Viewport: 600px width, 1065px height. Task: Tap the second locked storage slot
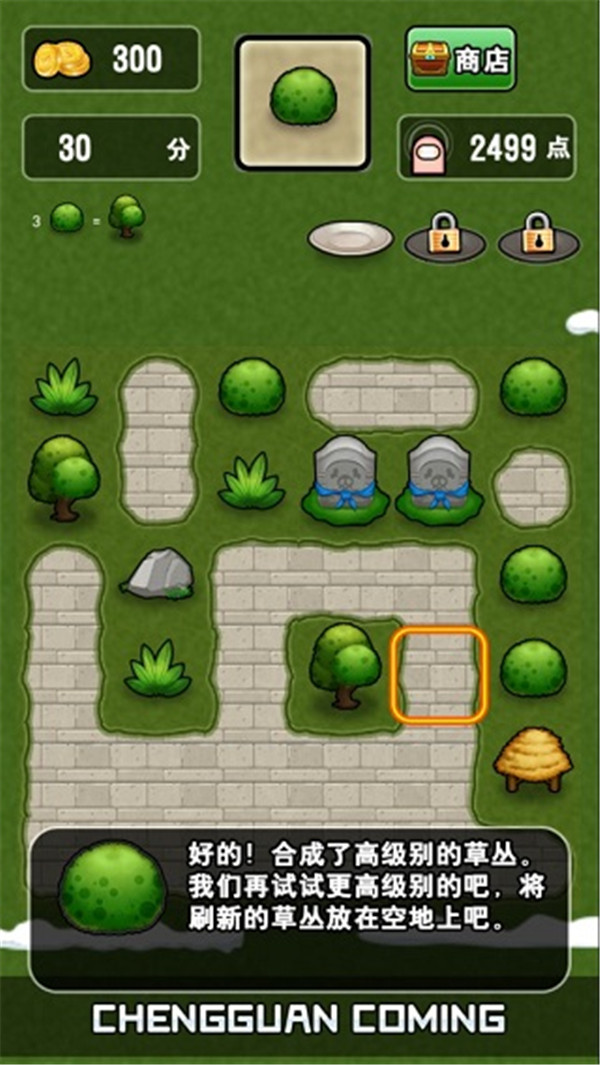click(x=538, y=236)
